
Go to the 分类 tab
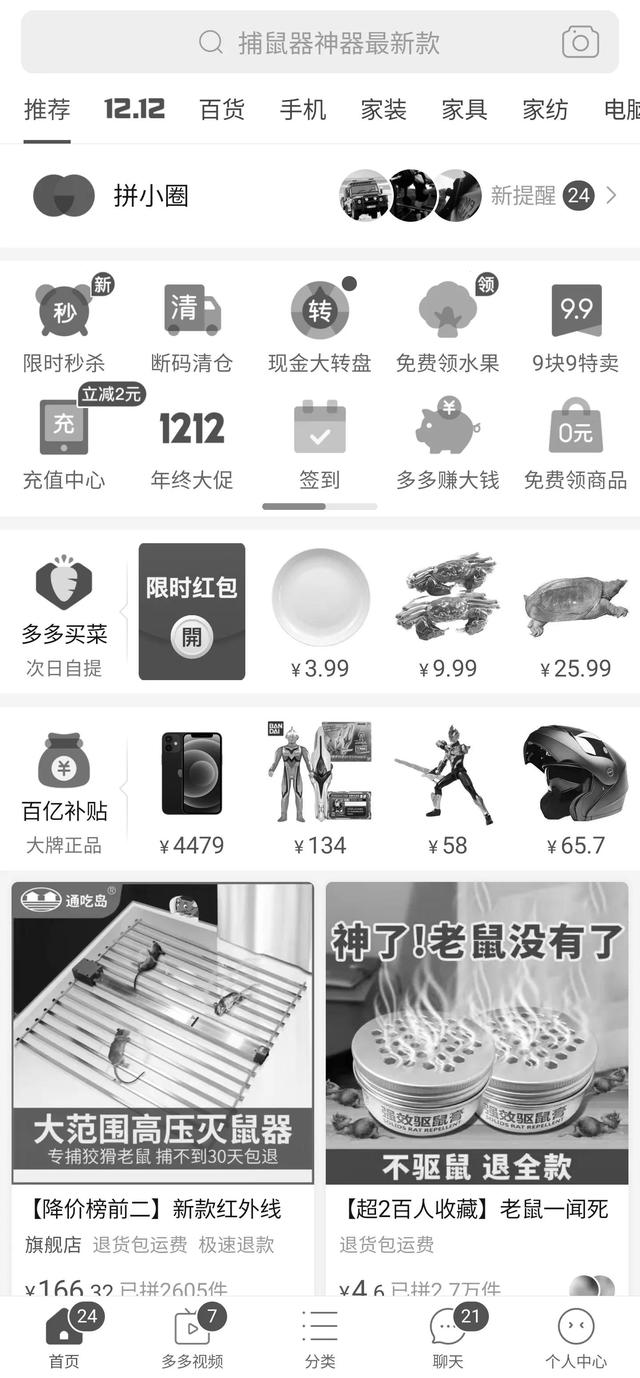coord(320,1339)
